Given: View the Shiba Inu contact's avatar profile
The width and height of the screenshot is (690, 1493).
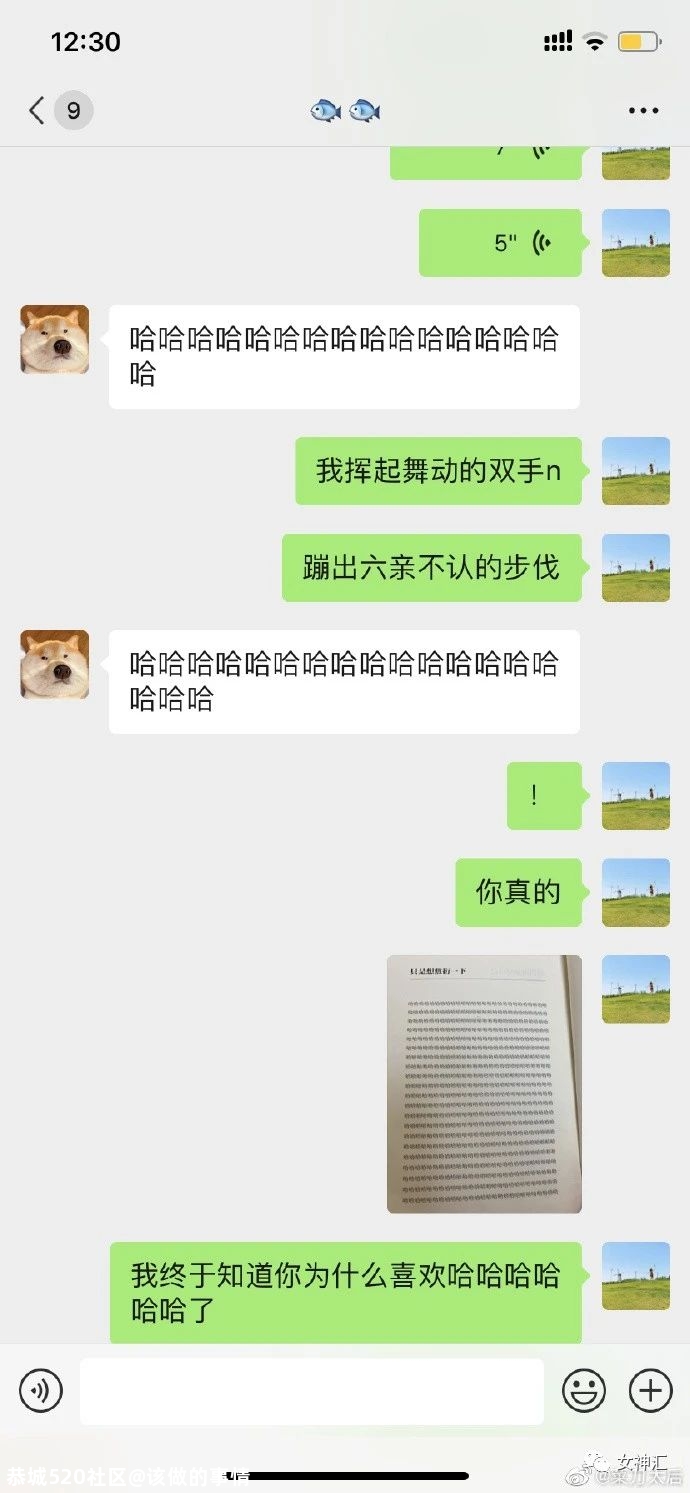Looking at the screenshot, I should click(x=55, y=339).
